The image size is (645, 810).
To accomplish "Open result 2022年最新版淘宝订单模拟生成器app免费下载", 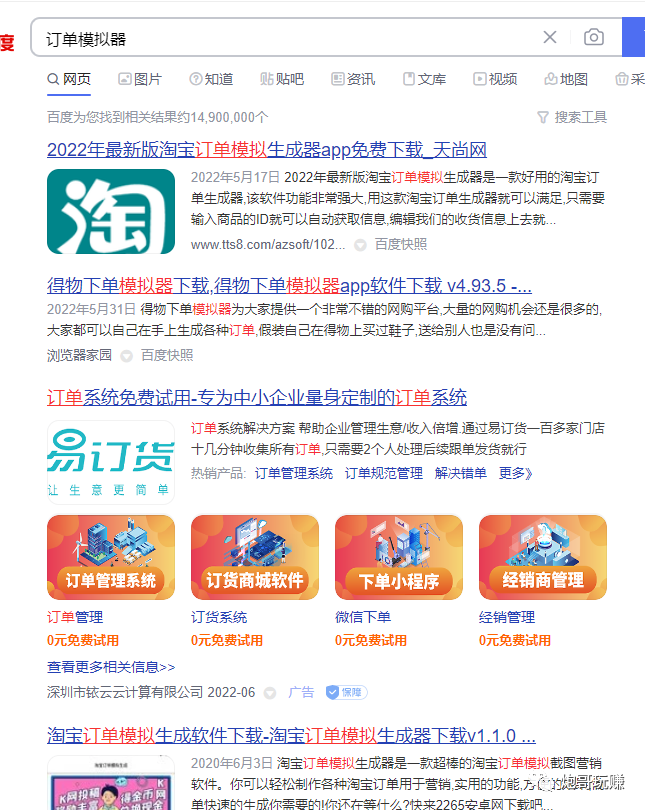I will pyautogui.click(x=266, y=151).
